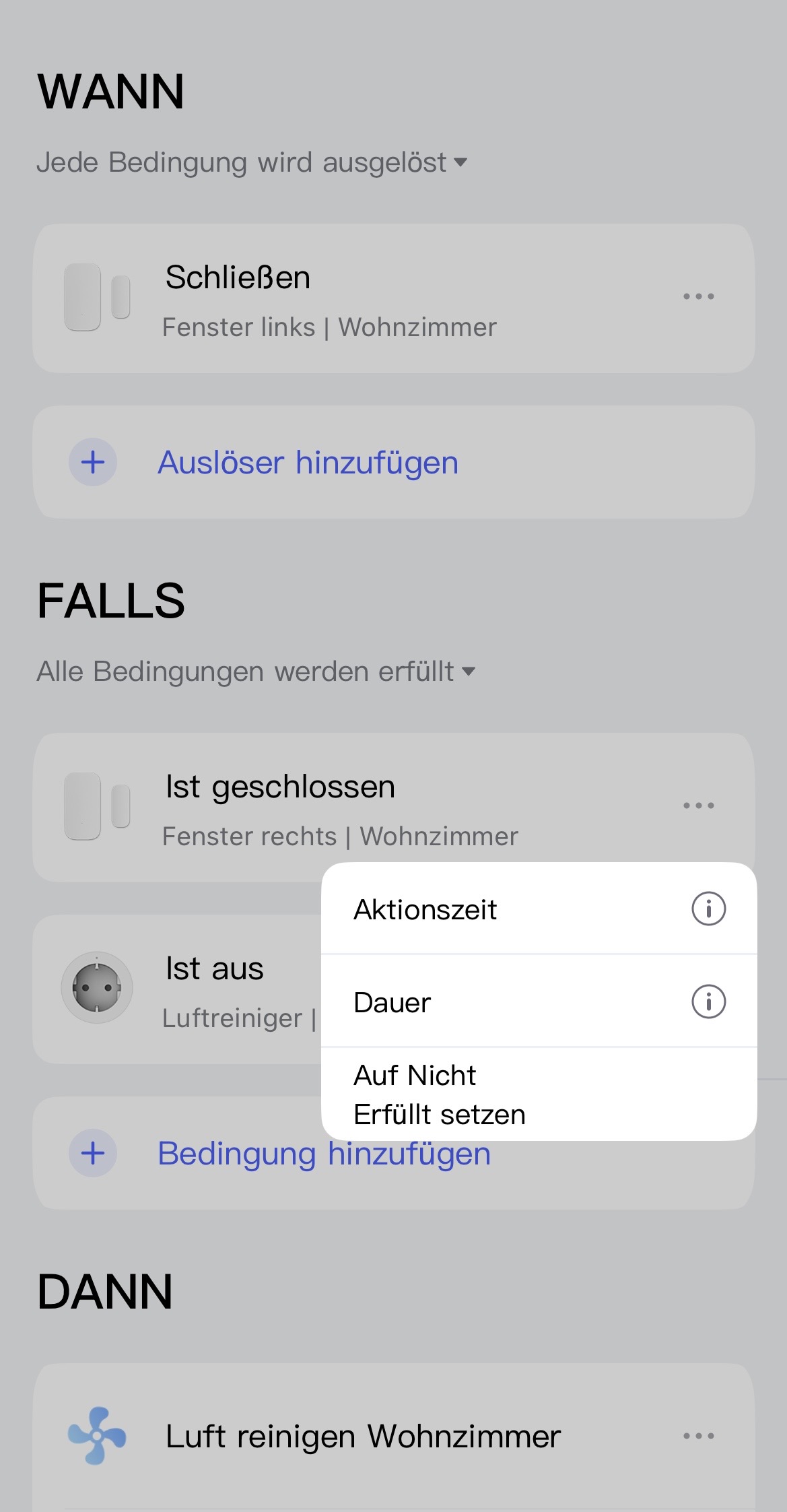This screenshot has height=1512, width=787.
Task: Expand the "Jede Bedingung wird ausgelöst" dropdown
Action: click(x=251, y=162)
